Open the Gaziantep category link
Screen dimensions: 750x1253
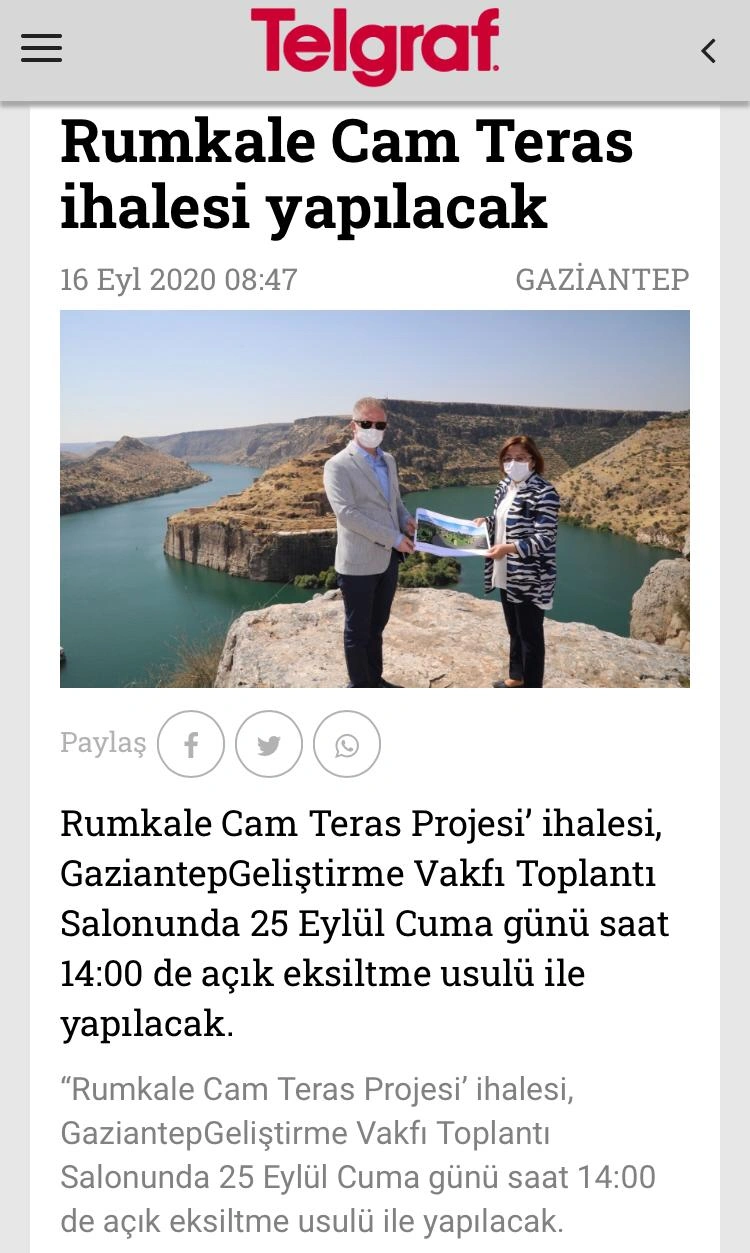click(x=602, y=279)
